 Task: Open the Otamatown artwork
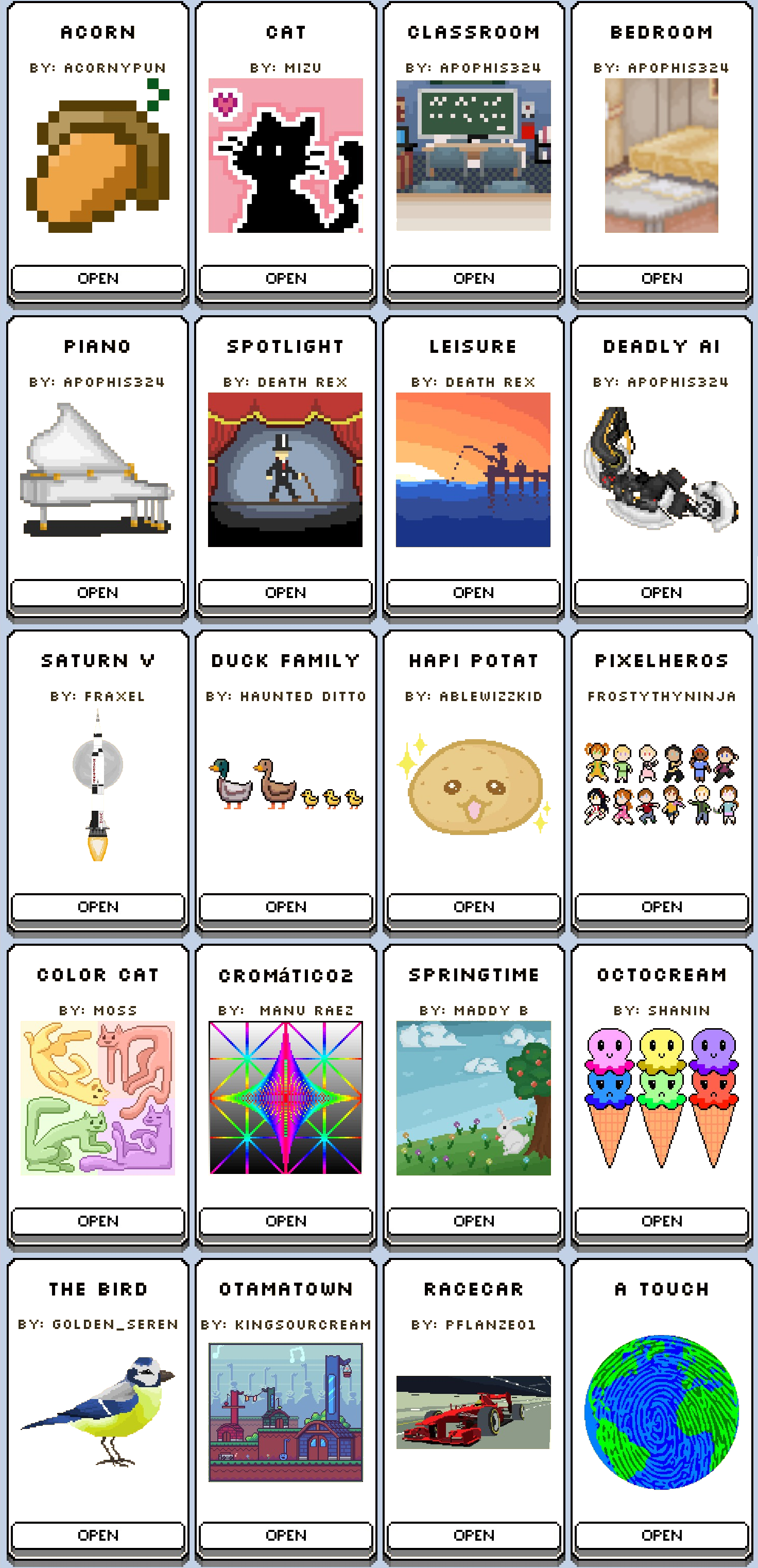coord(285,1535)
